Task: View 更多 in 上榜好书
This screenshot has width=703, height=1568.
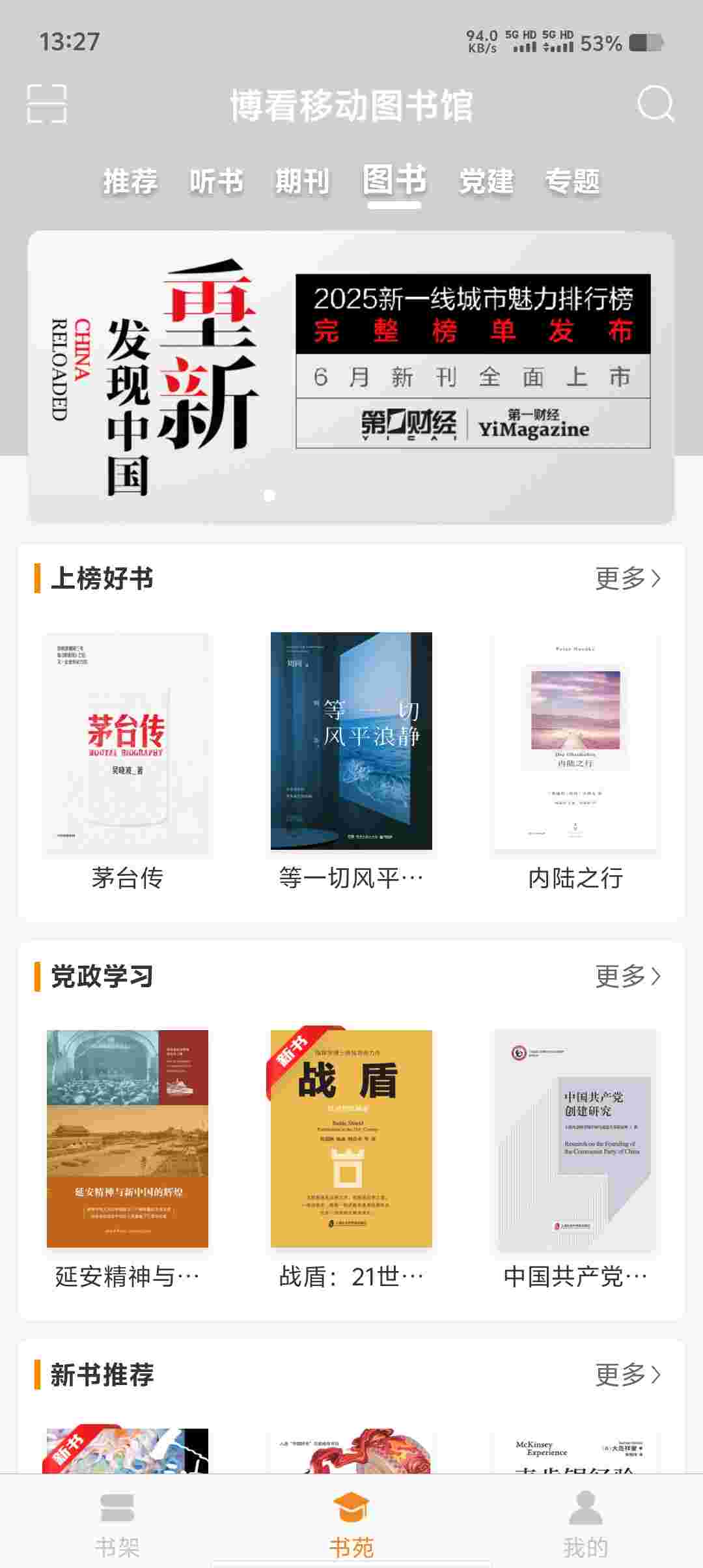Action: coord(627,578)
